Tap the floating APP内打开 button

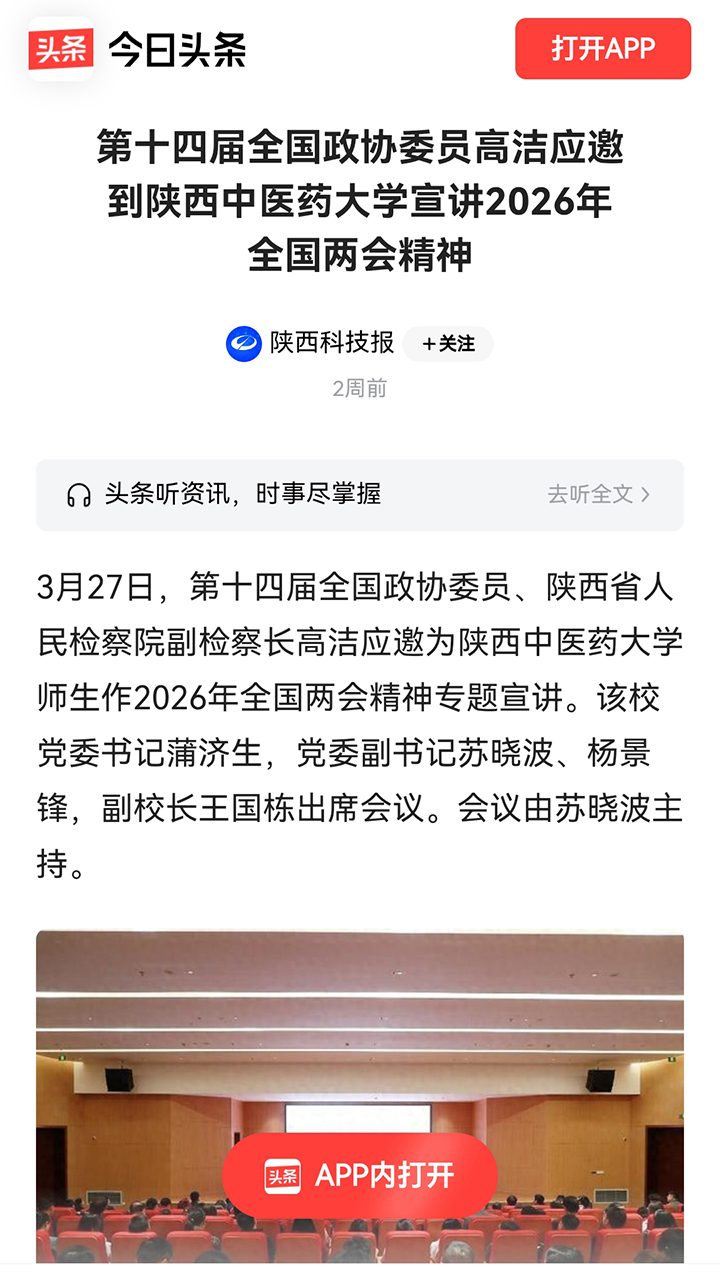360,1175
